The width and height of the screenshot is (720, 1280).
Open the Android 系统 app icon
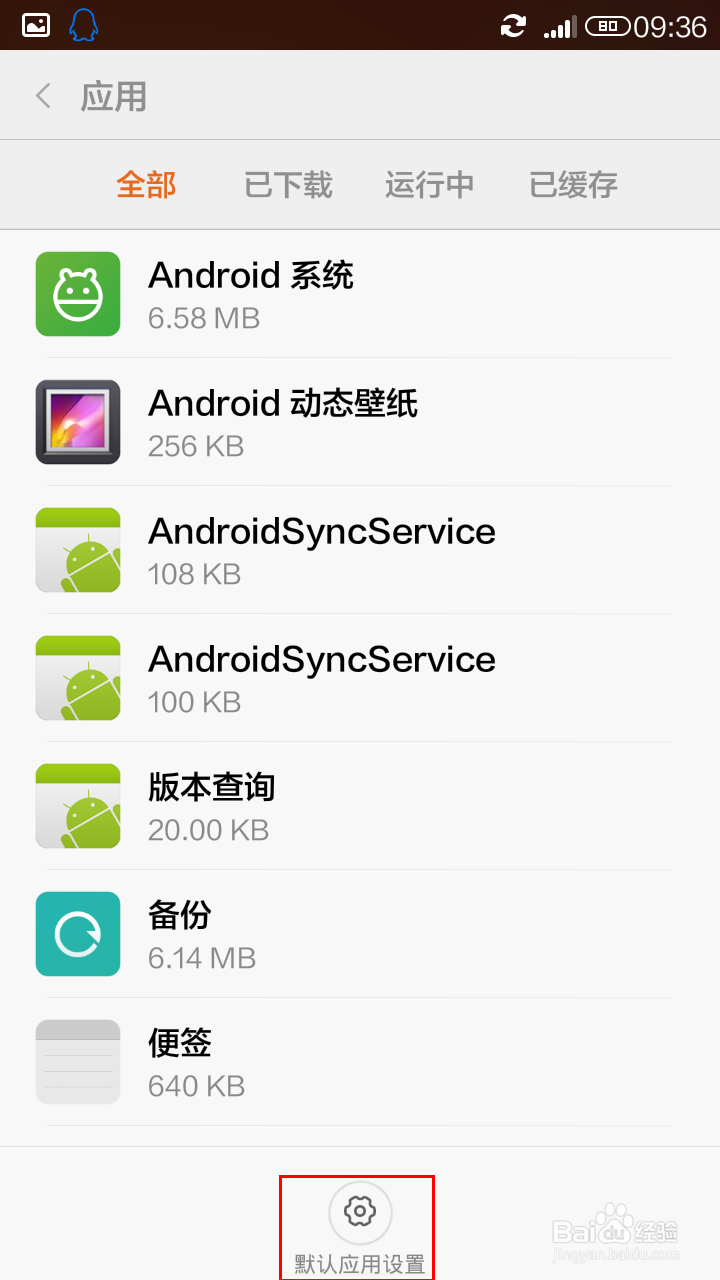tap(77, 294)
